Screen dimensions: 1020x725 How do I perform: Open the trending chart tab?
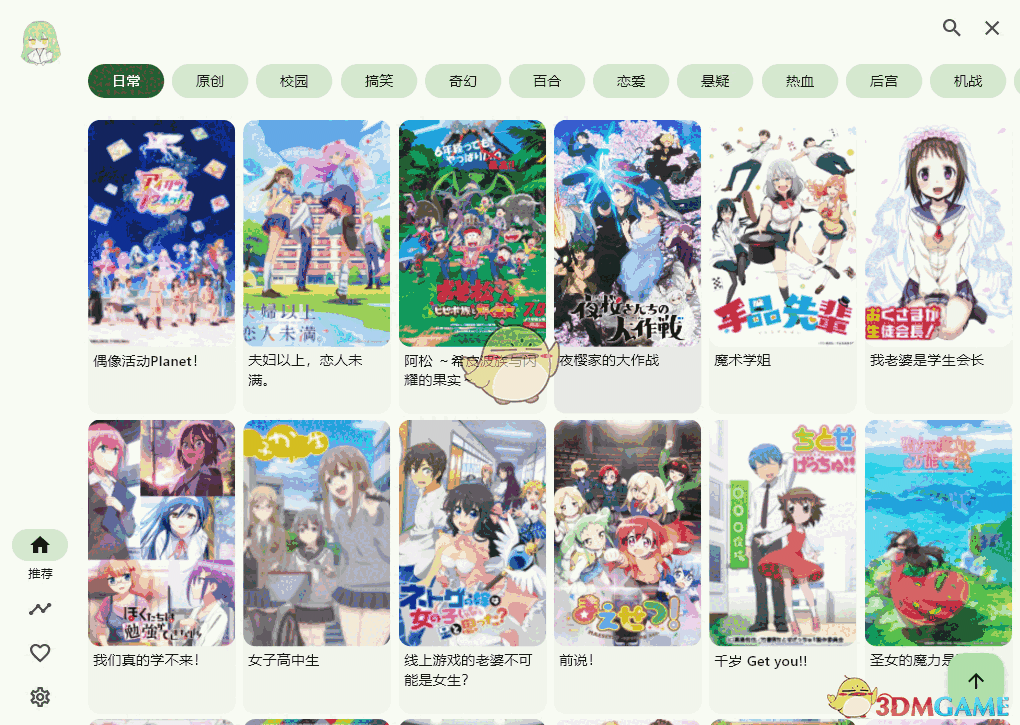pos(40,609)
